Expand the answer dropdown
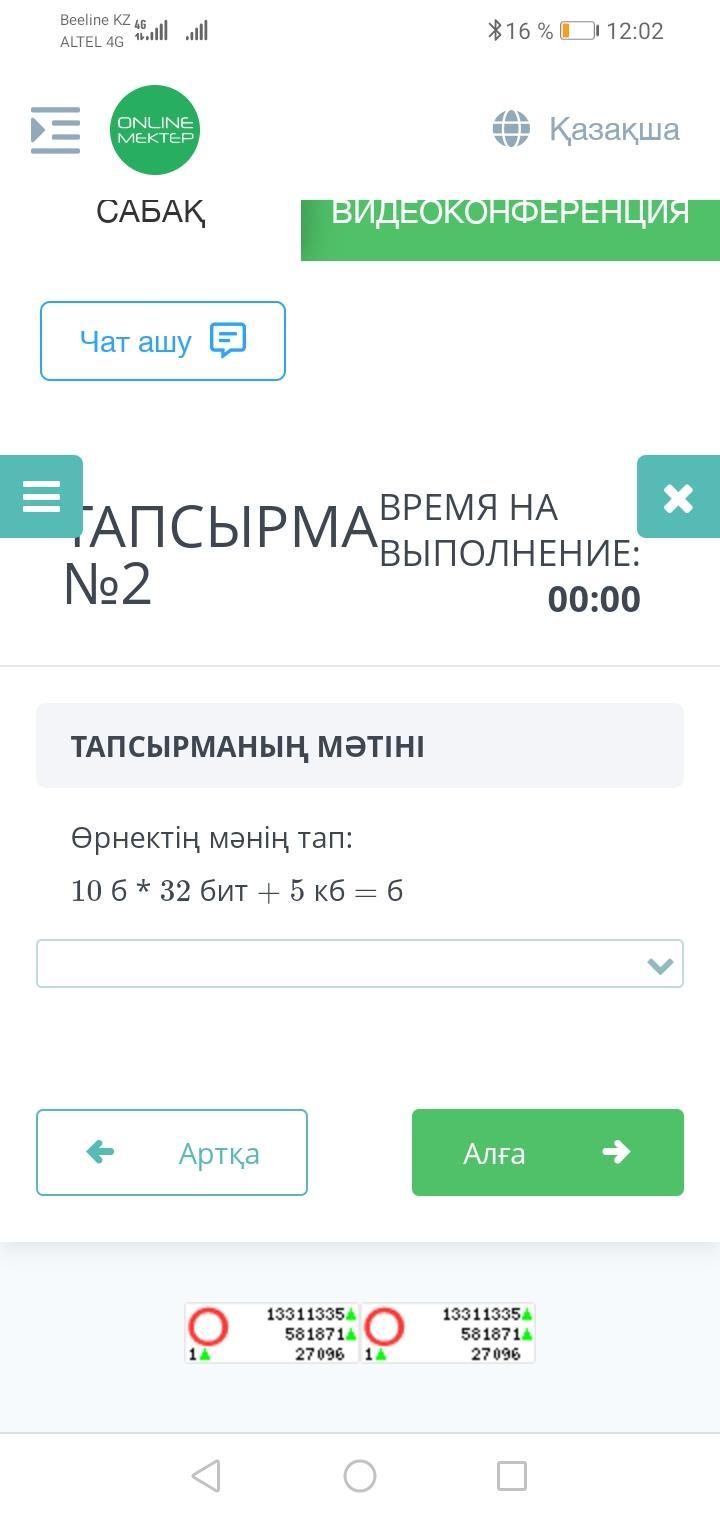Image resolution: width=720 pixels, height=1520 pixels. [360, 964]
